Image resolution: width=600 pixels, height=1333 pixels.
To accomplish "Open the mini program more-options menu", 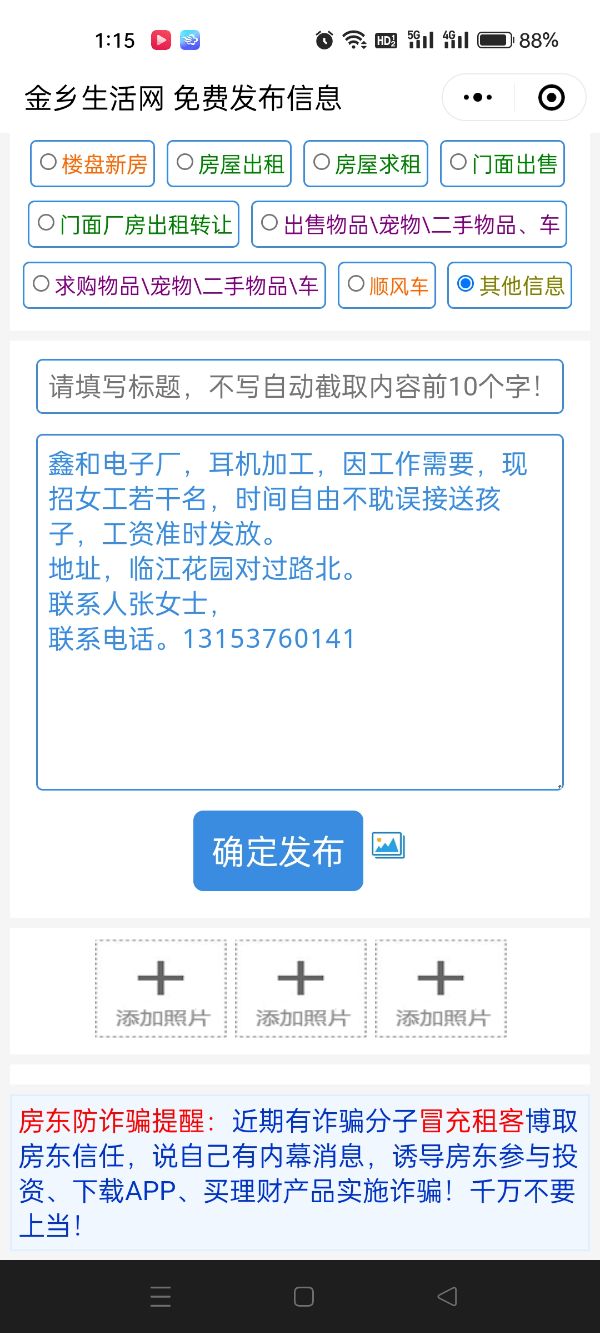I will tap(479, 97).
